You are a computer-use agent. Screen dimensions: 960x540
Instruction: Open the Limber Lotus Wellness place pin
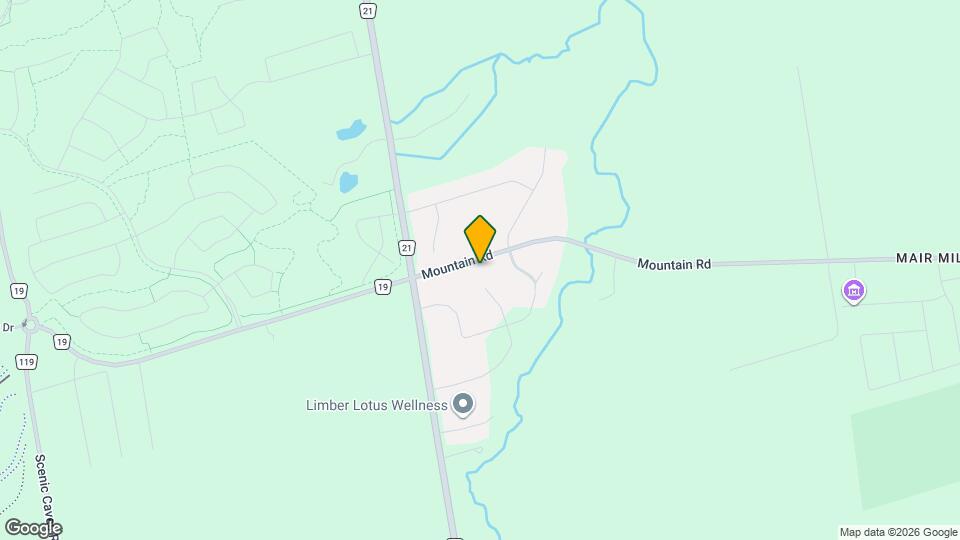click(462, 404)
